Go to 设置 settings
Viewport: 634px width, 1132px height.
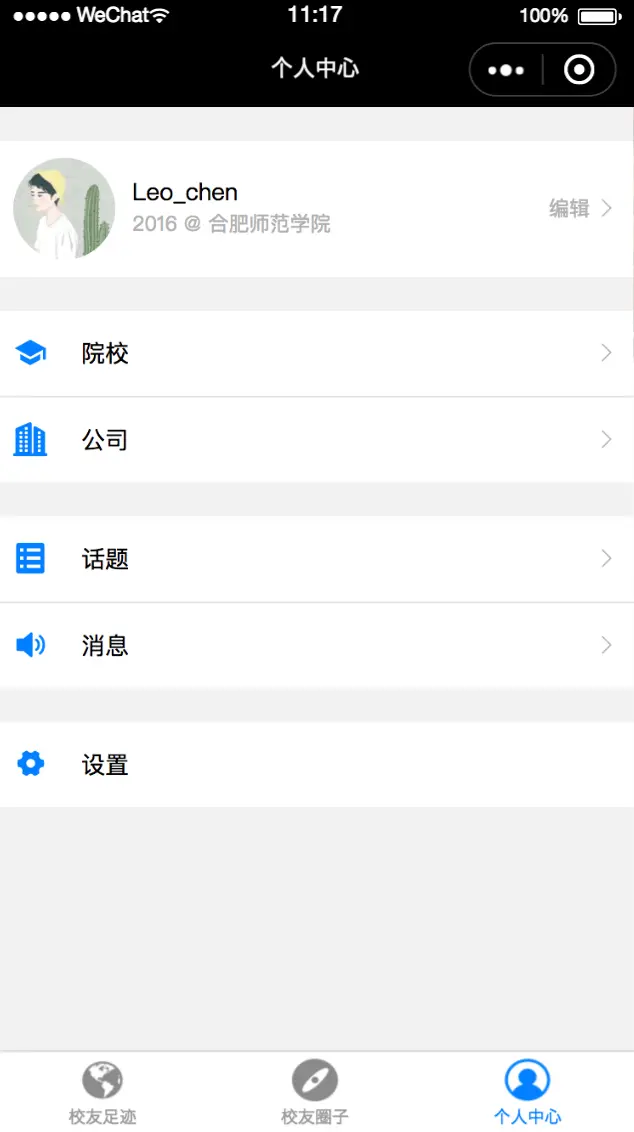pos(316,765)
